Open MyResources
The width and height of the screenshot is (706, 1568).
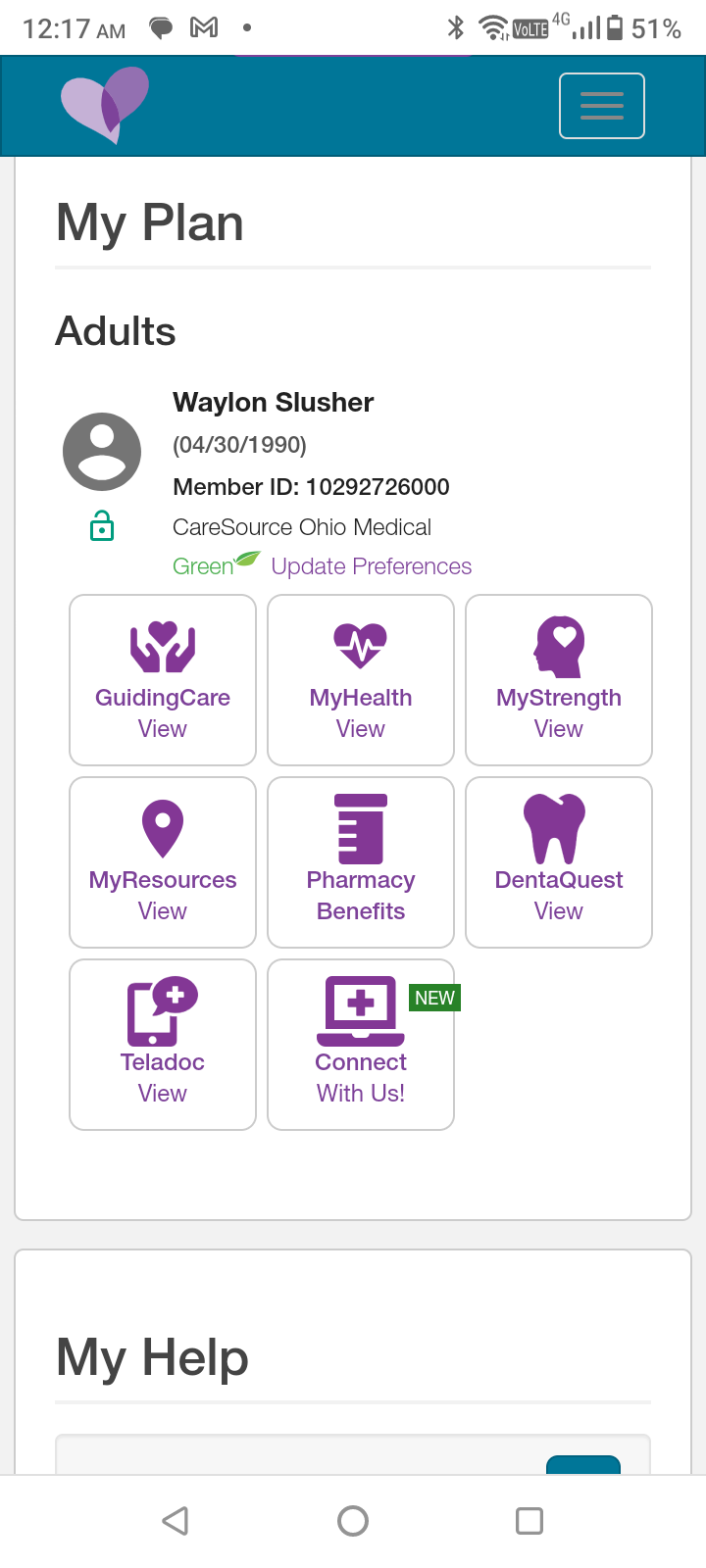163,862
